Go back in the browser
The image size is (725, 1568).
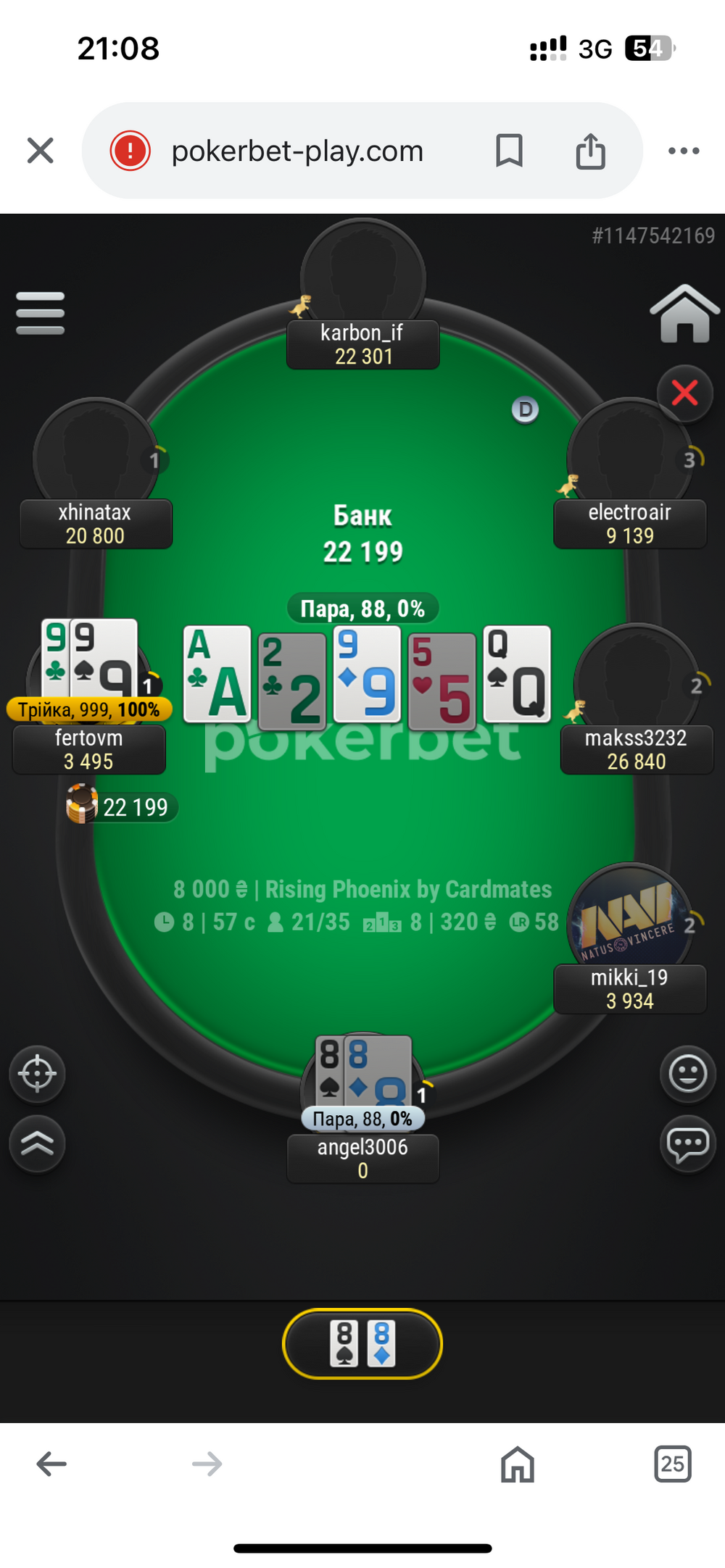(51, 1464)
